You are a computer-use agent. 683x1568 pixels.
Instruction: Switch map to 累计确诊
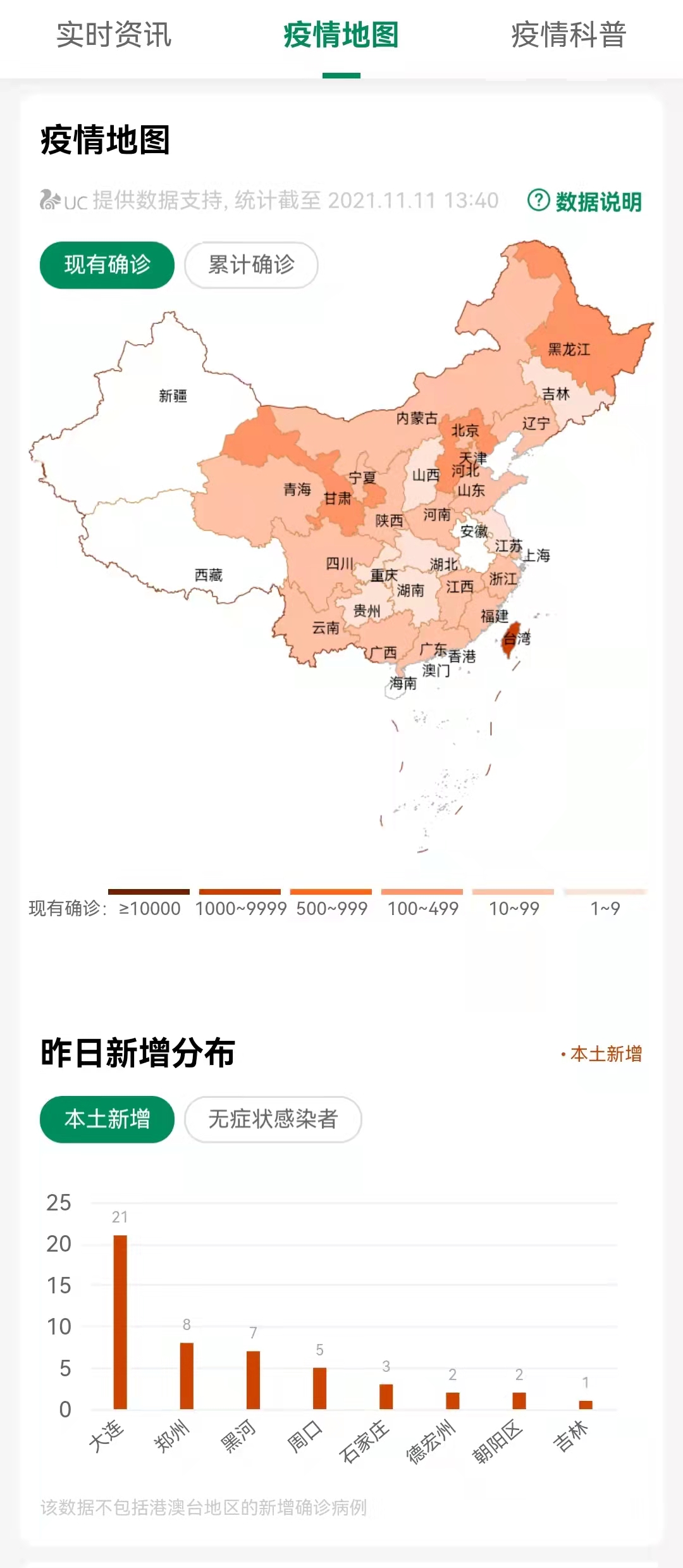coord(251,265)
